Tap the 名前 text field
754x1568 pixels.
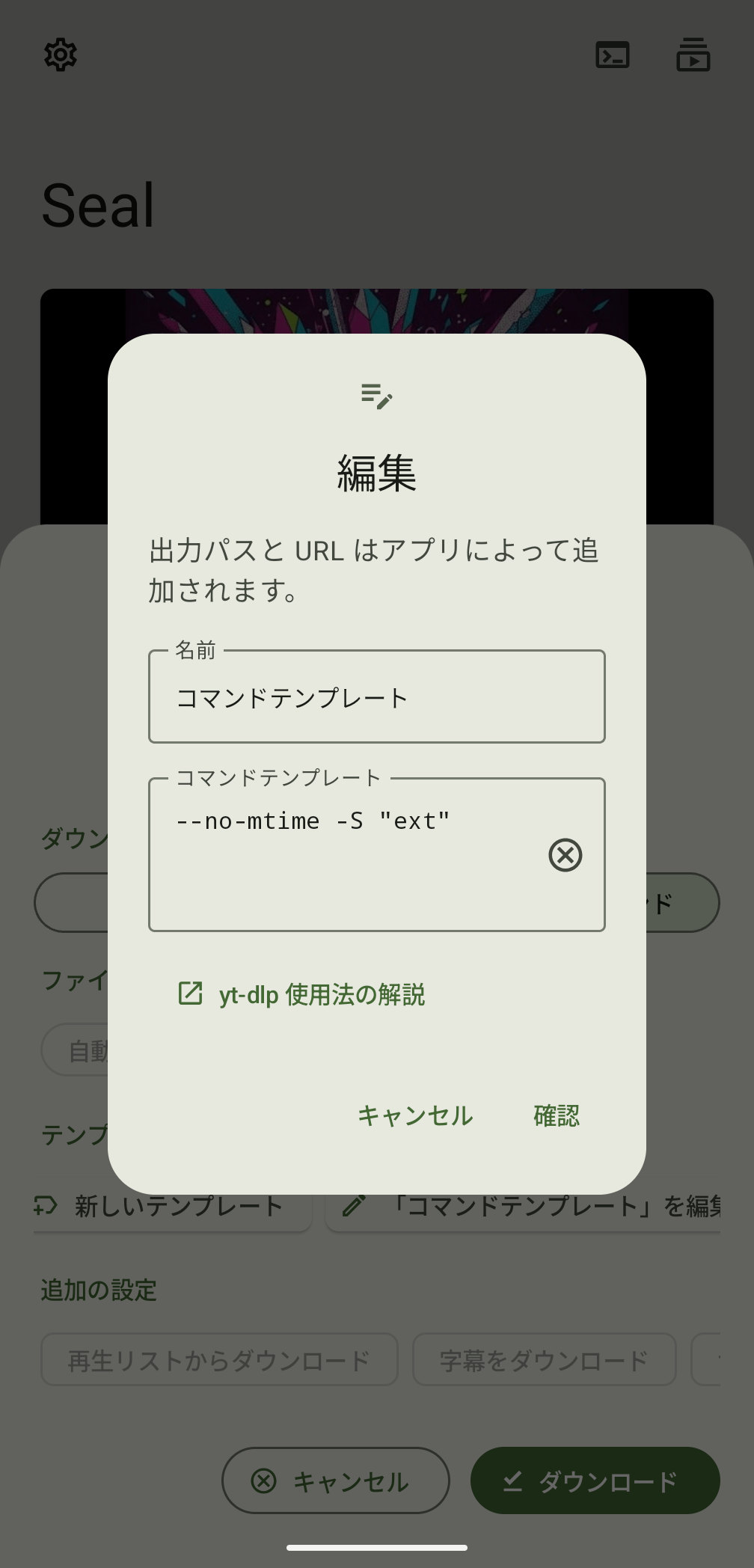[376, 698]
